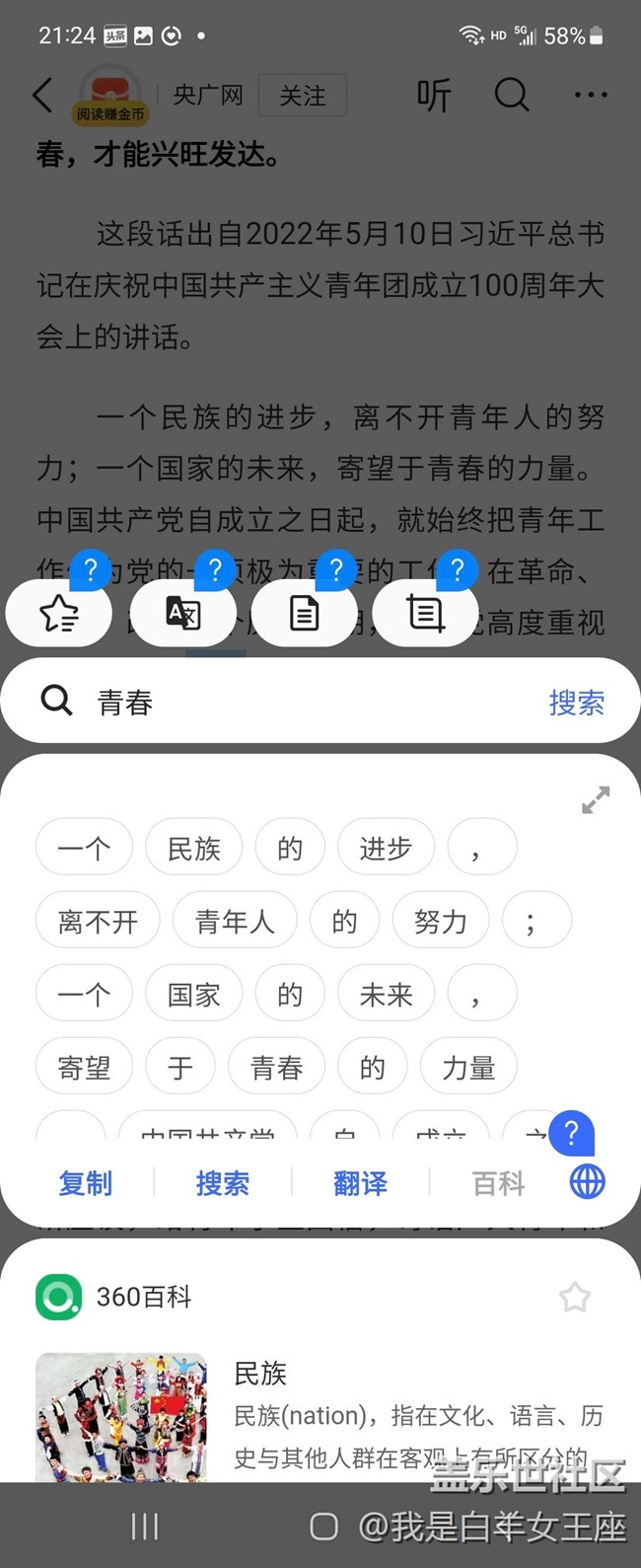Select the 民族 word chip
The height and width of the screenshot is (1568, 641).
coord(193,848)
